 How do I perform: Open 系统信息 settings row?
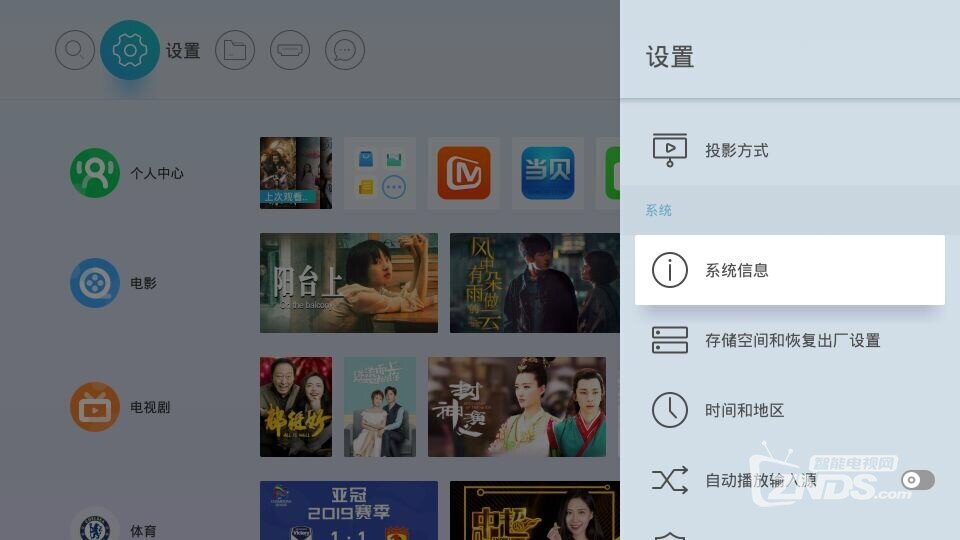tap(789, 270)
